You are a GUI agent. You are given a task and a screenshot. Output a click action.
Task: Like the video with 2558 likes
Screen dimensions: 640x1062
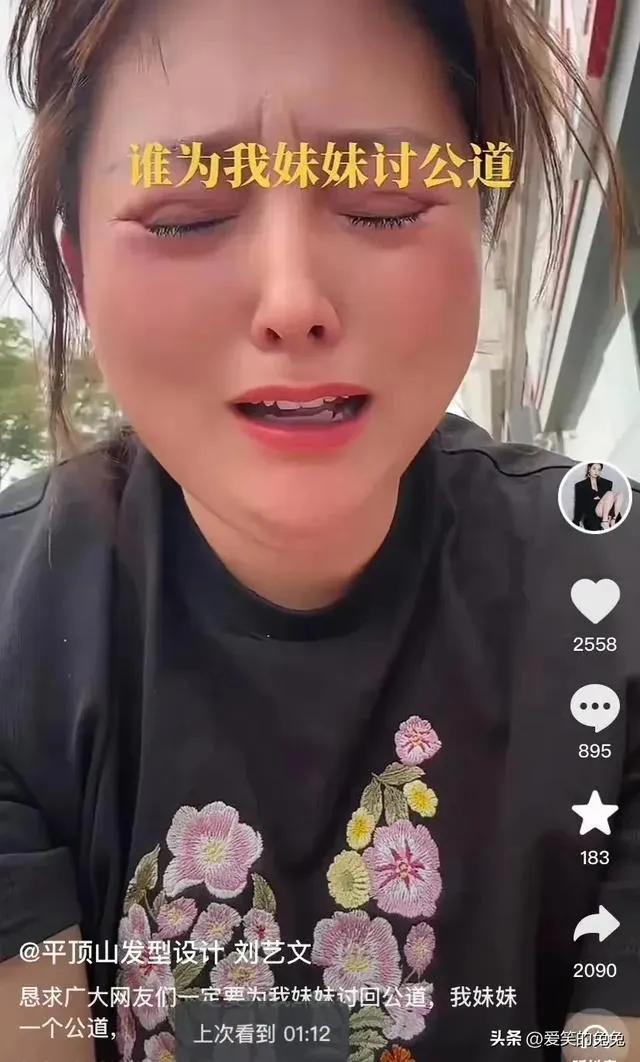[595, 601]
